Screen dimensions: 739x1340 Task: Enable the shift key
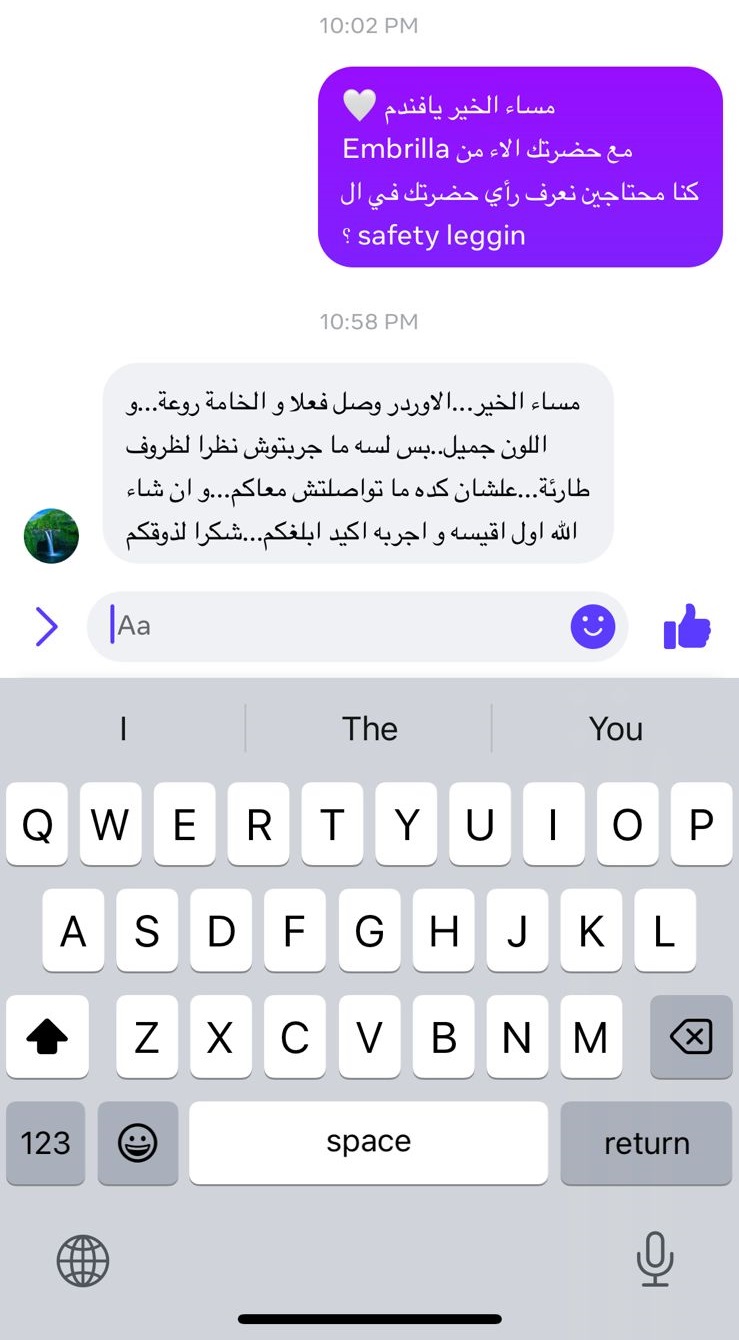46,1038
